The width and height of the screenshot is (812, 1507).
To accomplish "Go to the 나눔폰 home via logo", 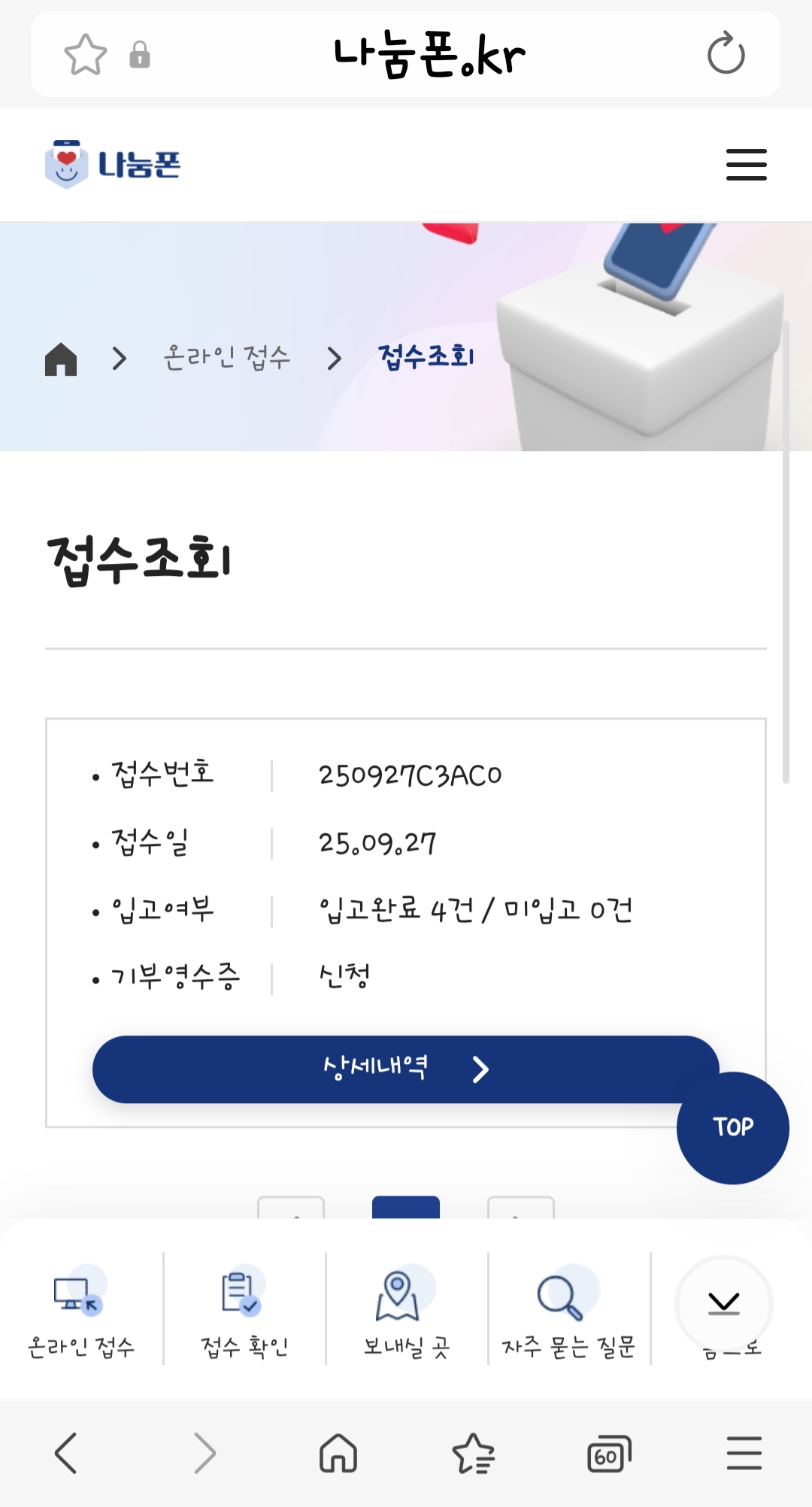I will pos(113,164).
